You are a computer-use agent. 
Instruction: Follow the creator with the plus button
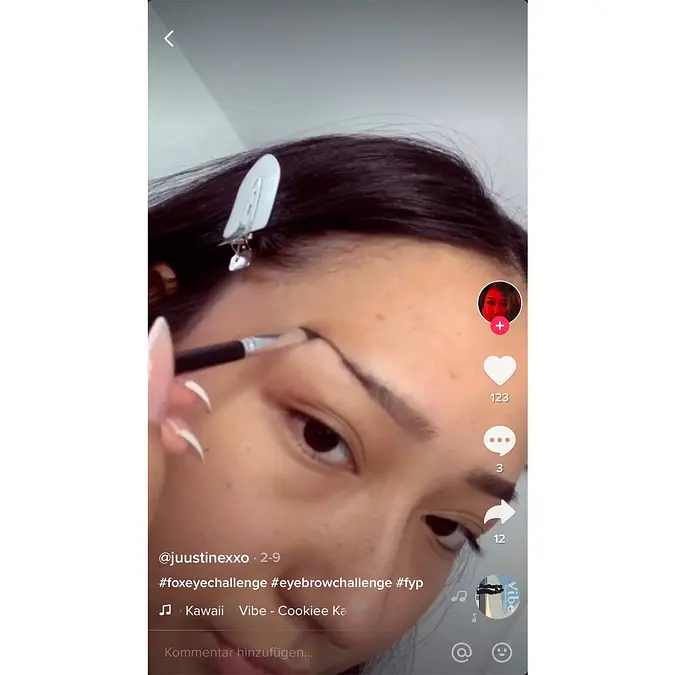tap(500, 326)
